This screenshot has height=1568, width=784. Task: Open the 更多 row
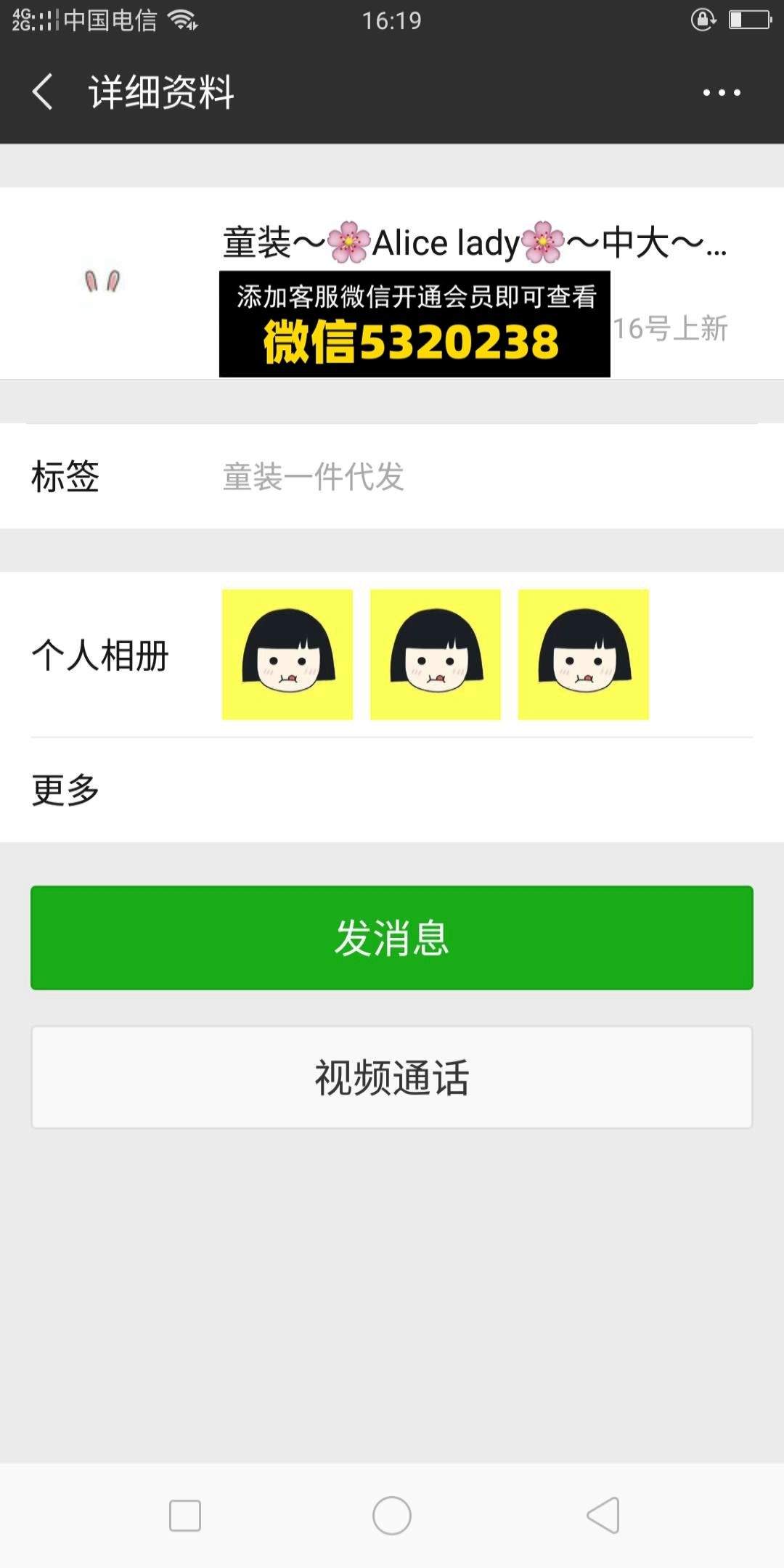point(392,790)
